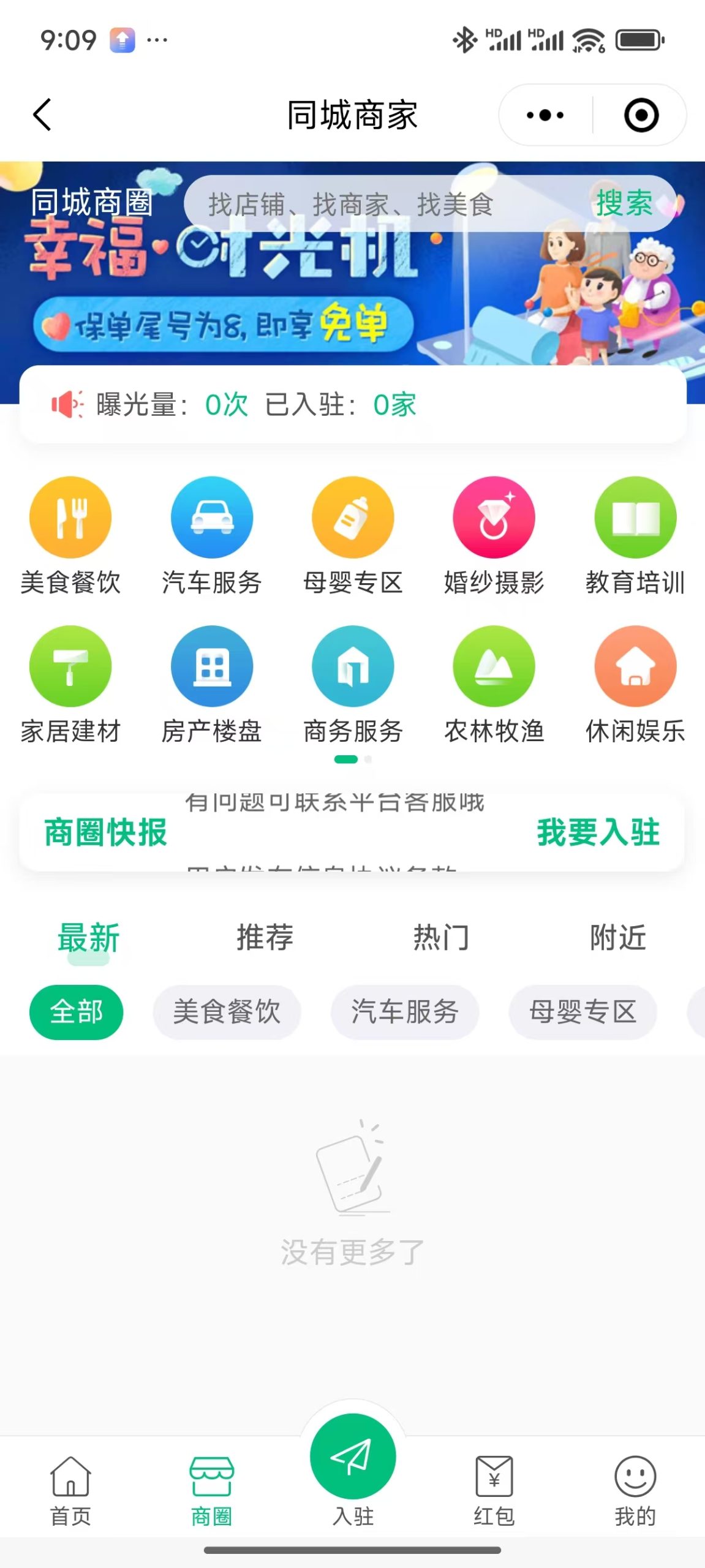Go to 首页 in bottom navigation
Viewport: 705px width, 1568px height.
point(70,1491)
